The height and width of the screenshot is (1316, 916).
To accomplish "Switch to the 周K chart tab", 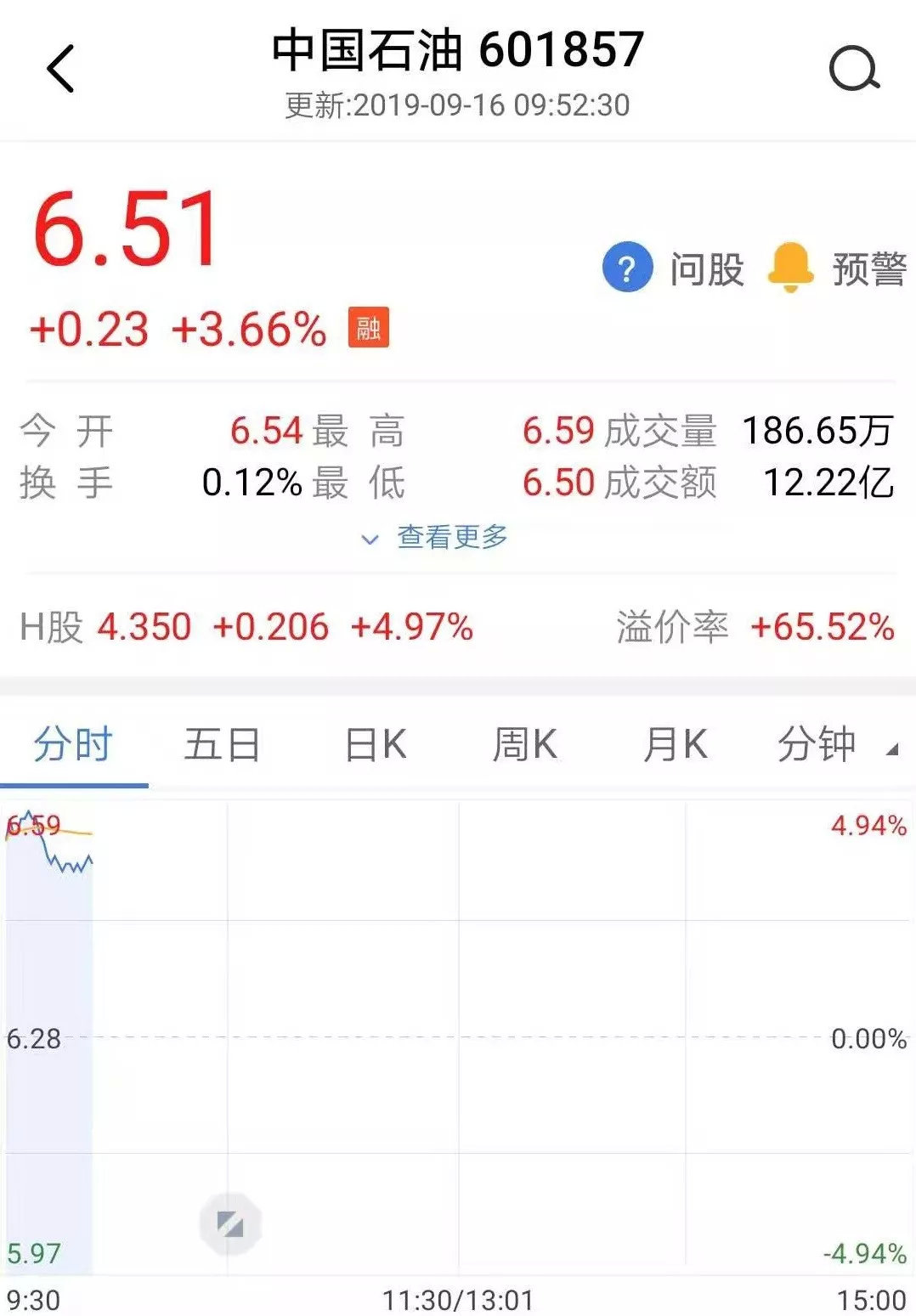I will click(524, 745).
